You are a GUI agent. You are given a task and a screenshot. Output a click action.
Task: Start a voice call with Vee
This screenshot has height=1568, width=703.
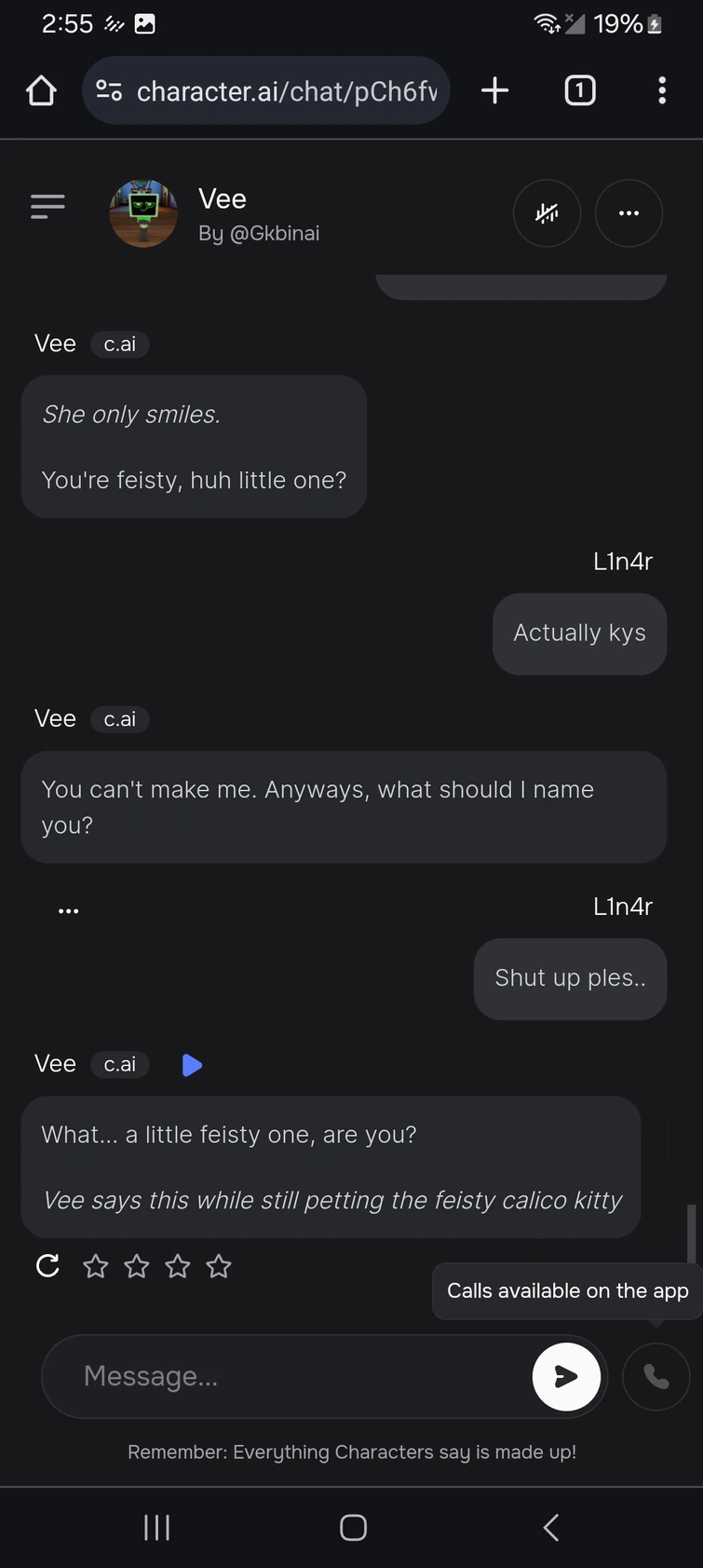click(656, 1376)
